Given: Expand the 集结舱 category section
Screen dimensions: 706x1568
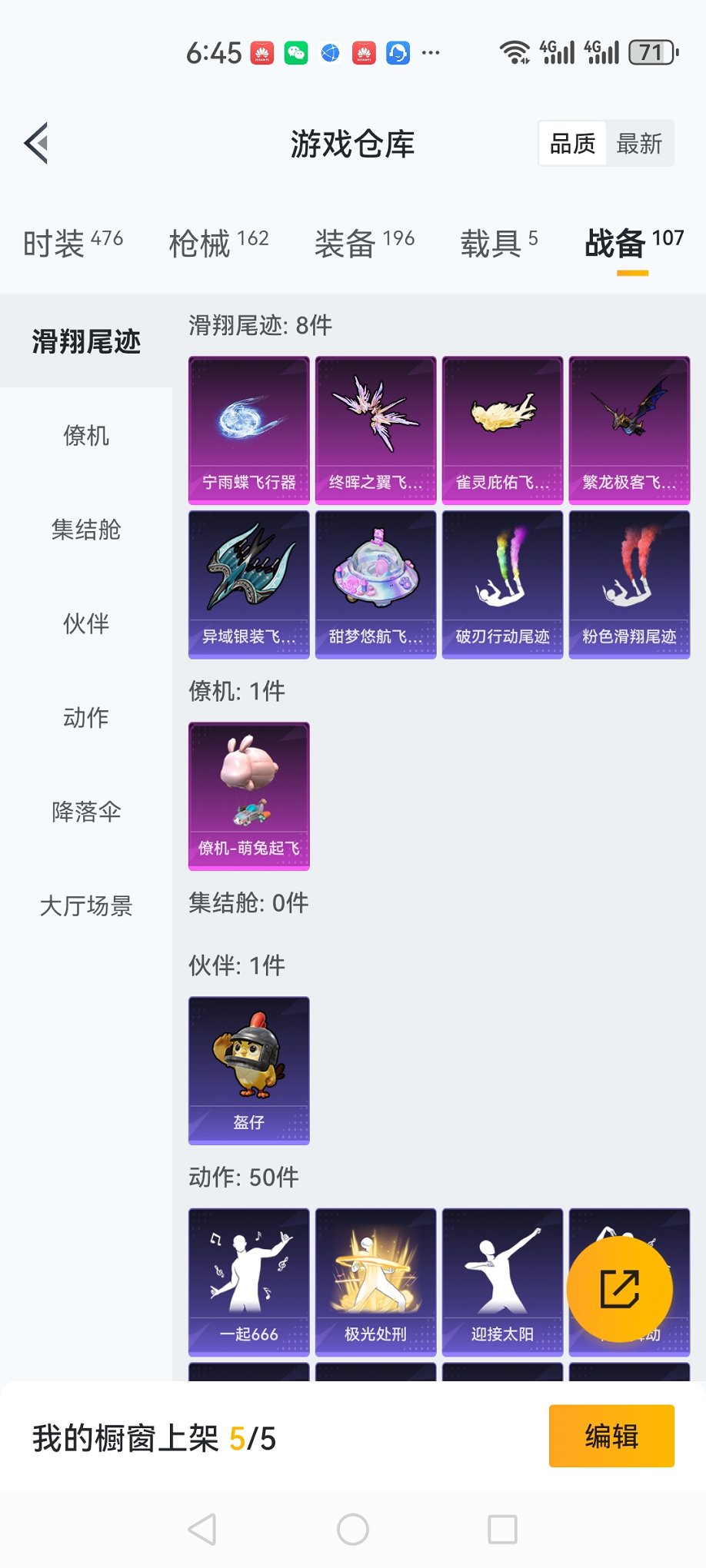Looking at the screenshot, I should tap(86, 530).
